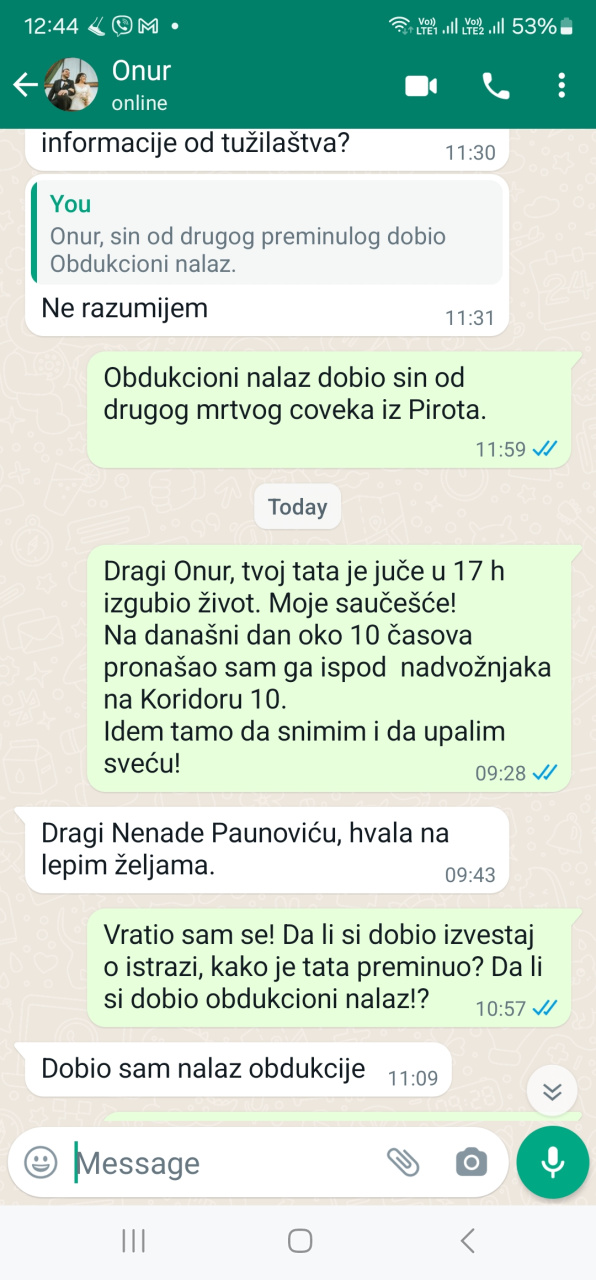Open the overflow menu
The height and width of the screenshot is (1280, 596).
561,86
